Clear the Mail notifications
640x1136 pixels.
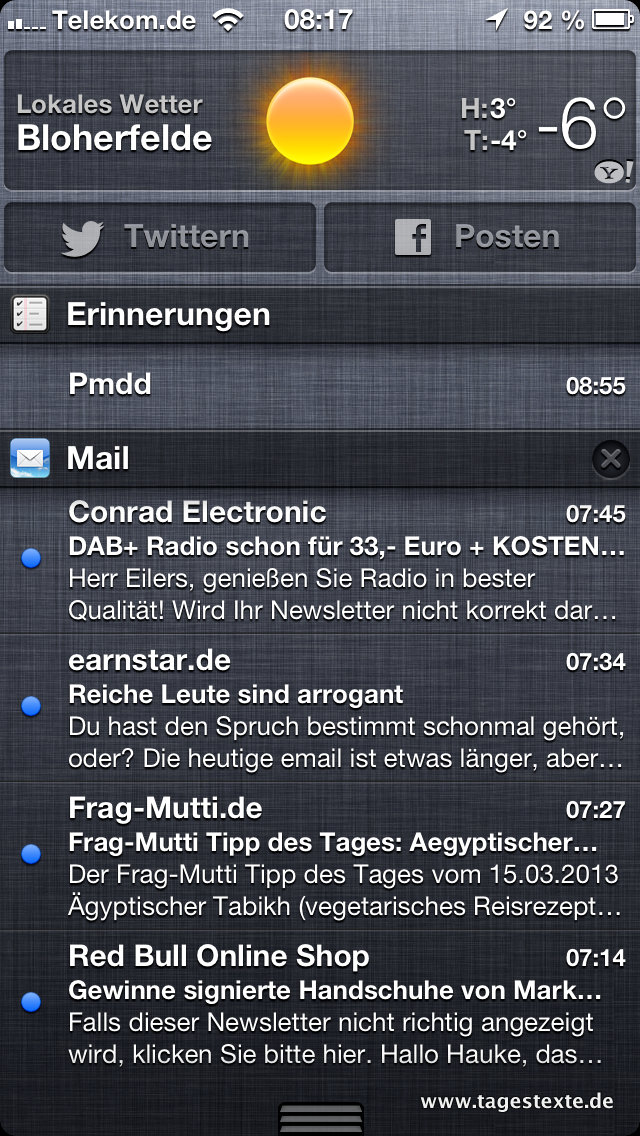coord(610,459)
